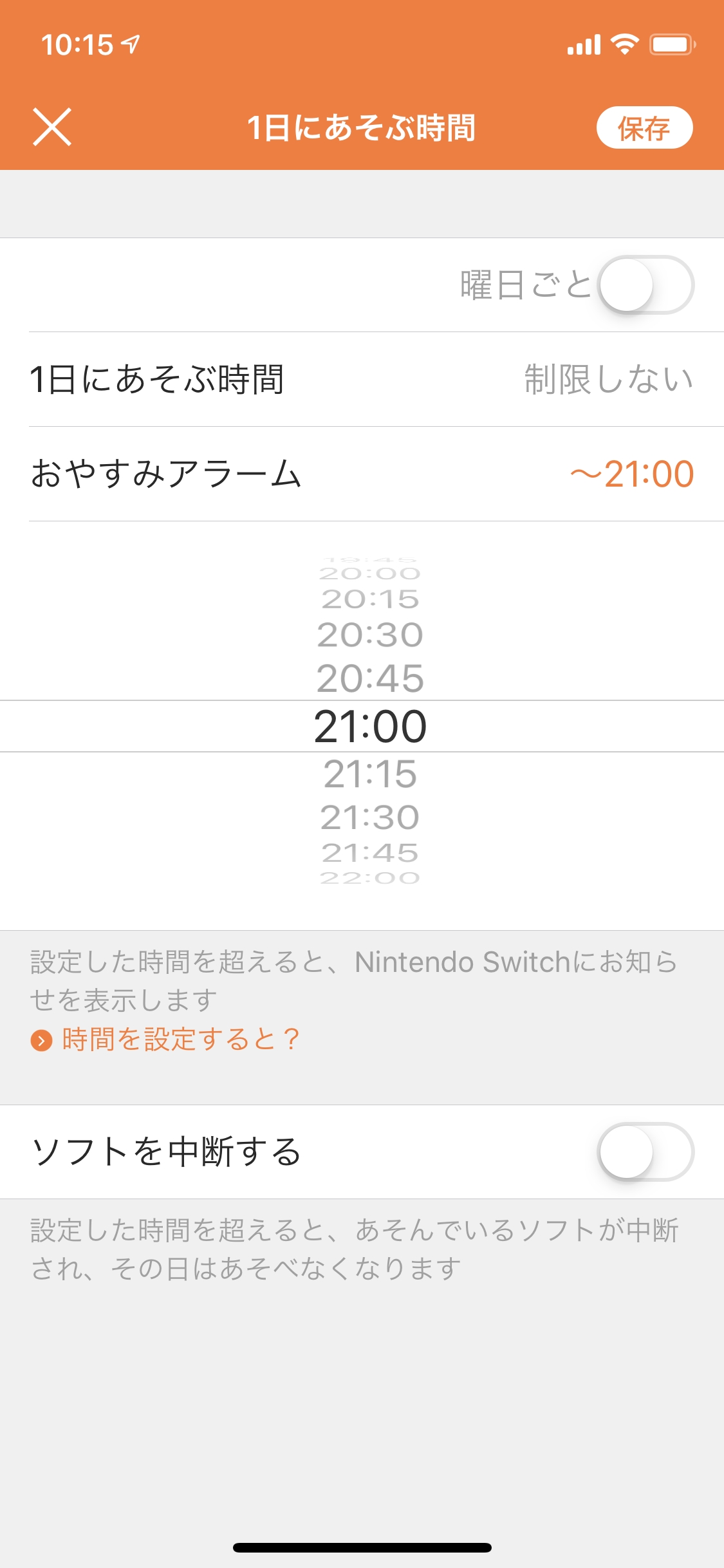Enable the 曜日ごと switch

[x=645, y=285]
